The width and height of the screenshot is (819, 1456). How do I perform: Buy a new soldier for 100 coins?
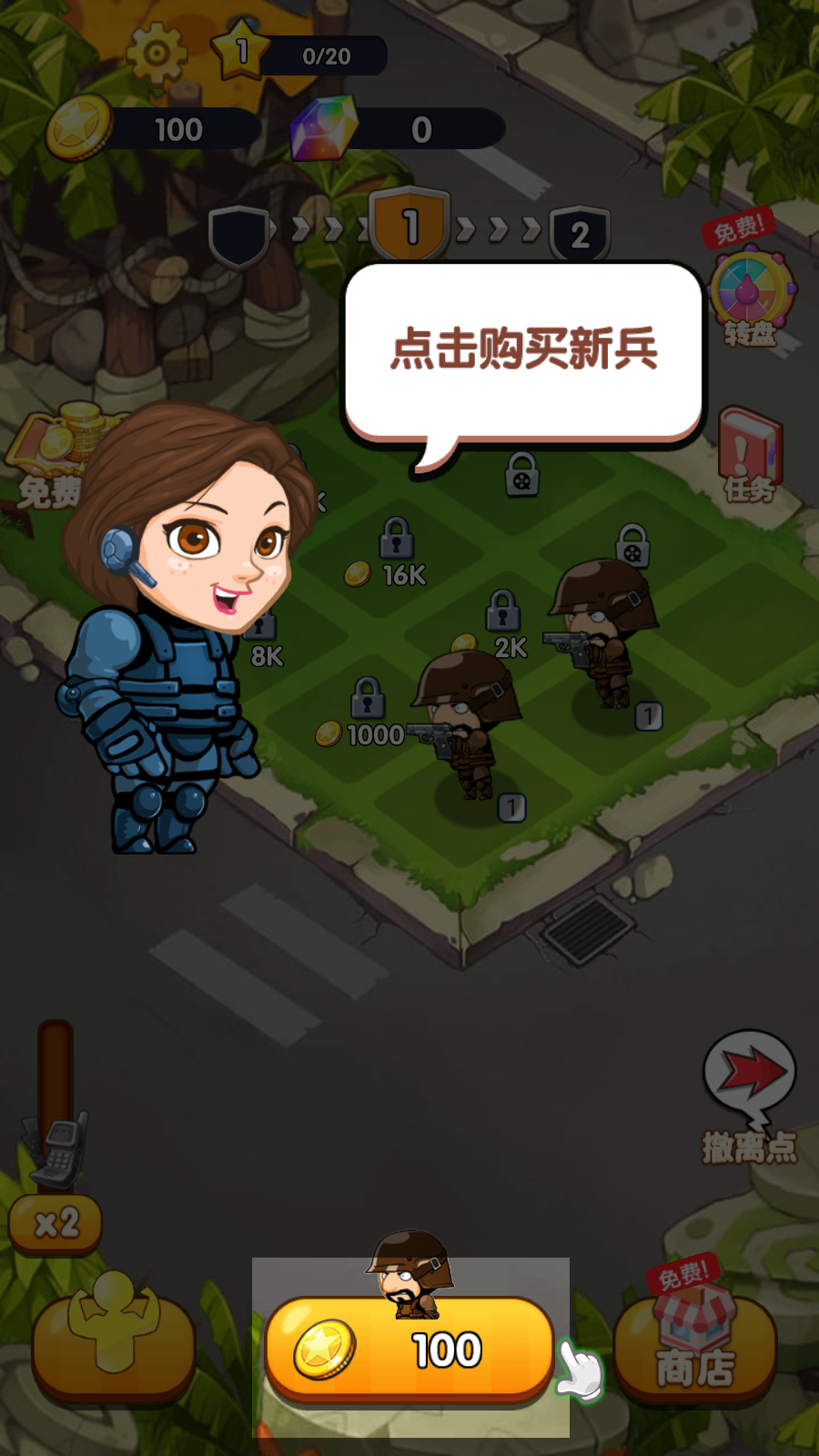click(x=409, y=1349)
